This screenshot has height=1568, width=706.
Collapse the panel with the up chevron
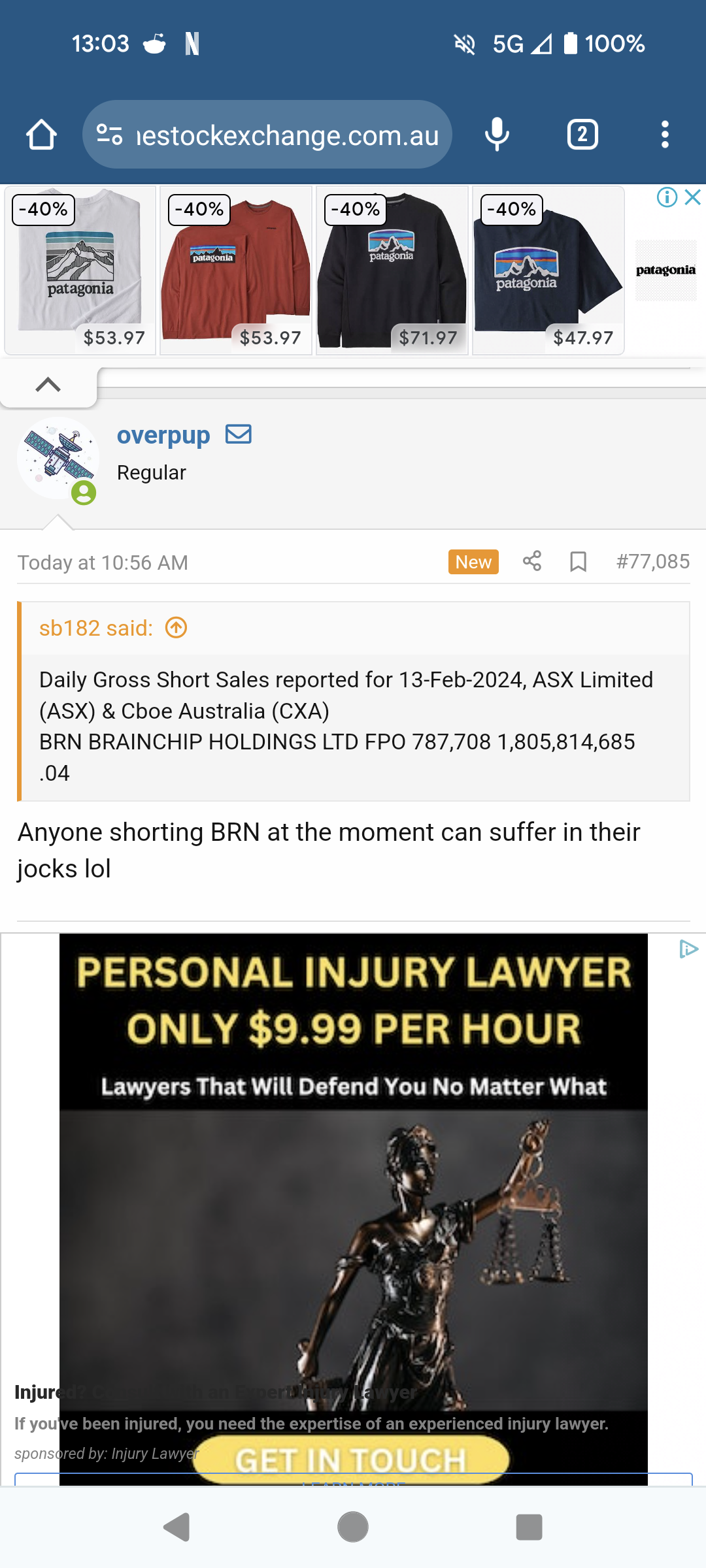[x=48, y=385]
